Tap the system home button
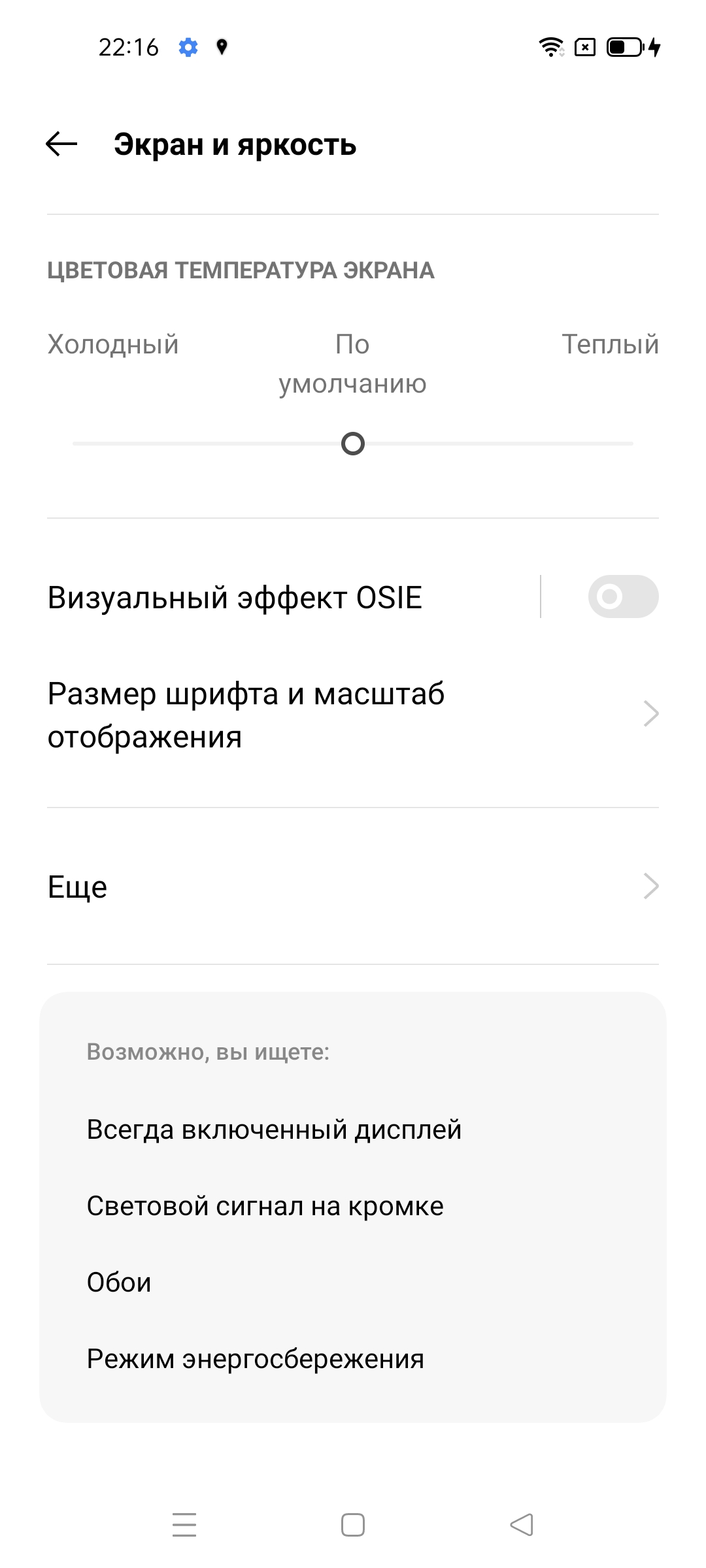Viewport: 706px width, 1568px height. (x=353, y=1525)
